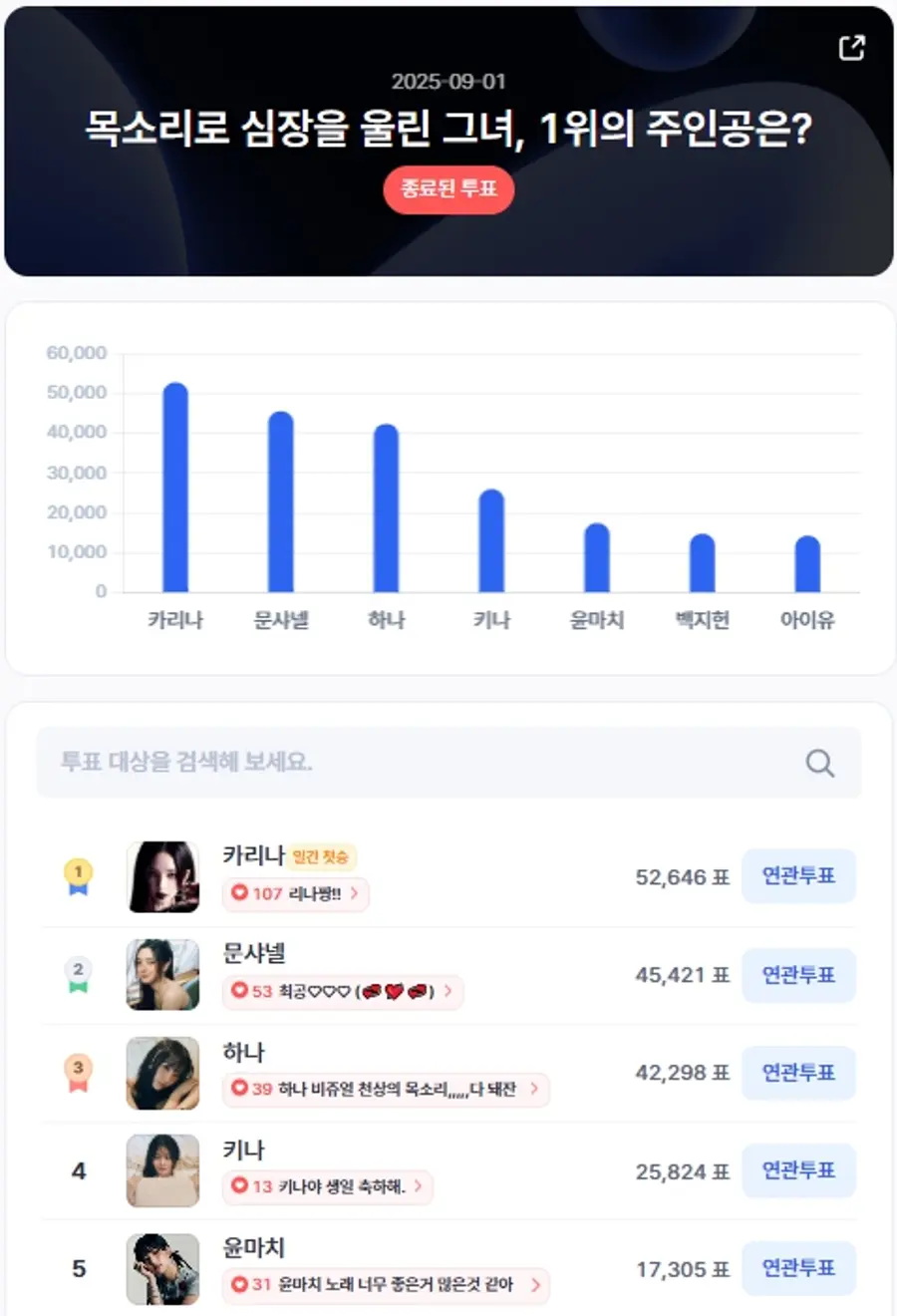The width and height of the screenshot is (897, 1316).
Task: Click the 종료된 투표 badge
Action: pyautogui.click(x=448, y=190)
